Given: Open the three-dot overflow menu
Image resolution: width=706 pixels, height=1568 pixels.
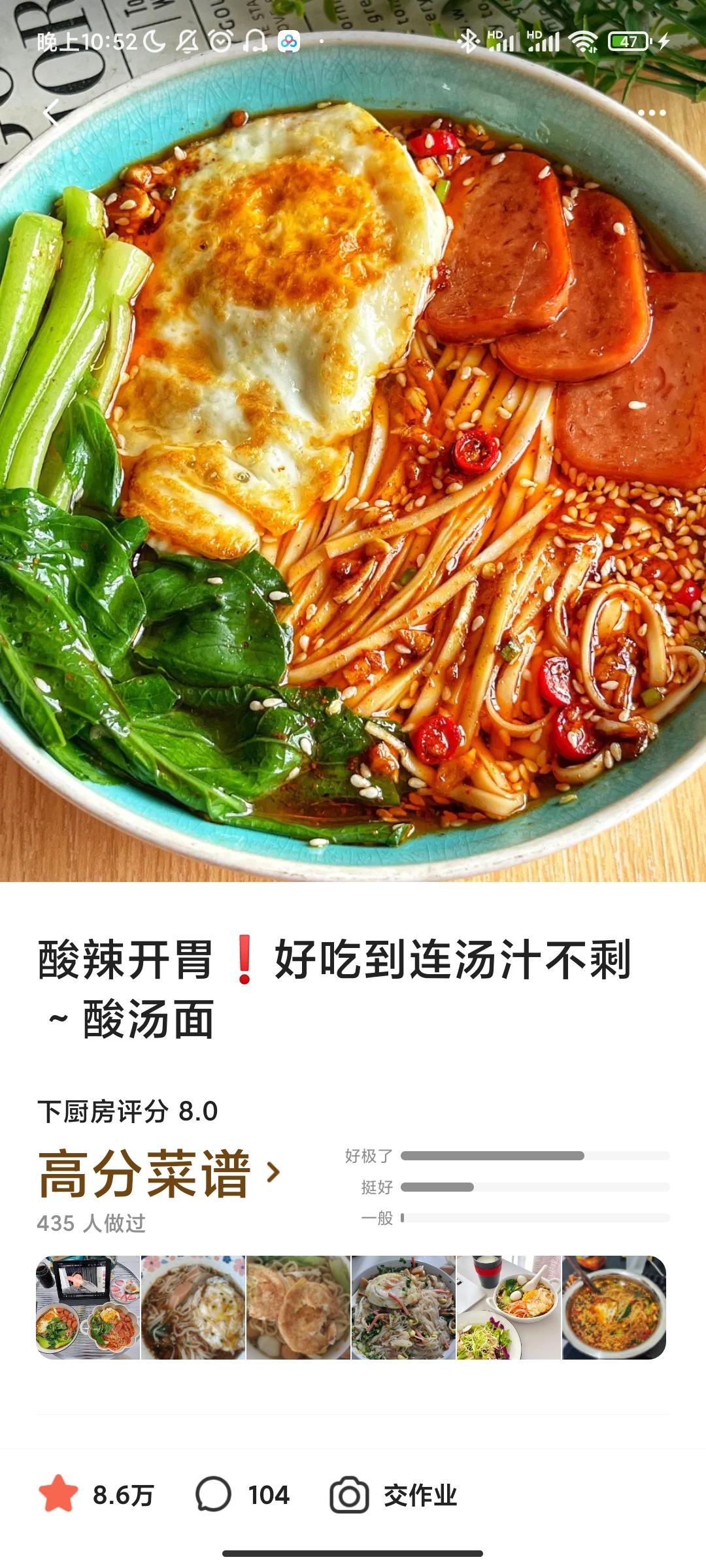Looking at the screenshot, I should pos(651,113).
